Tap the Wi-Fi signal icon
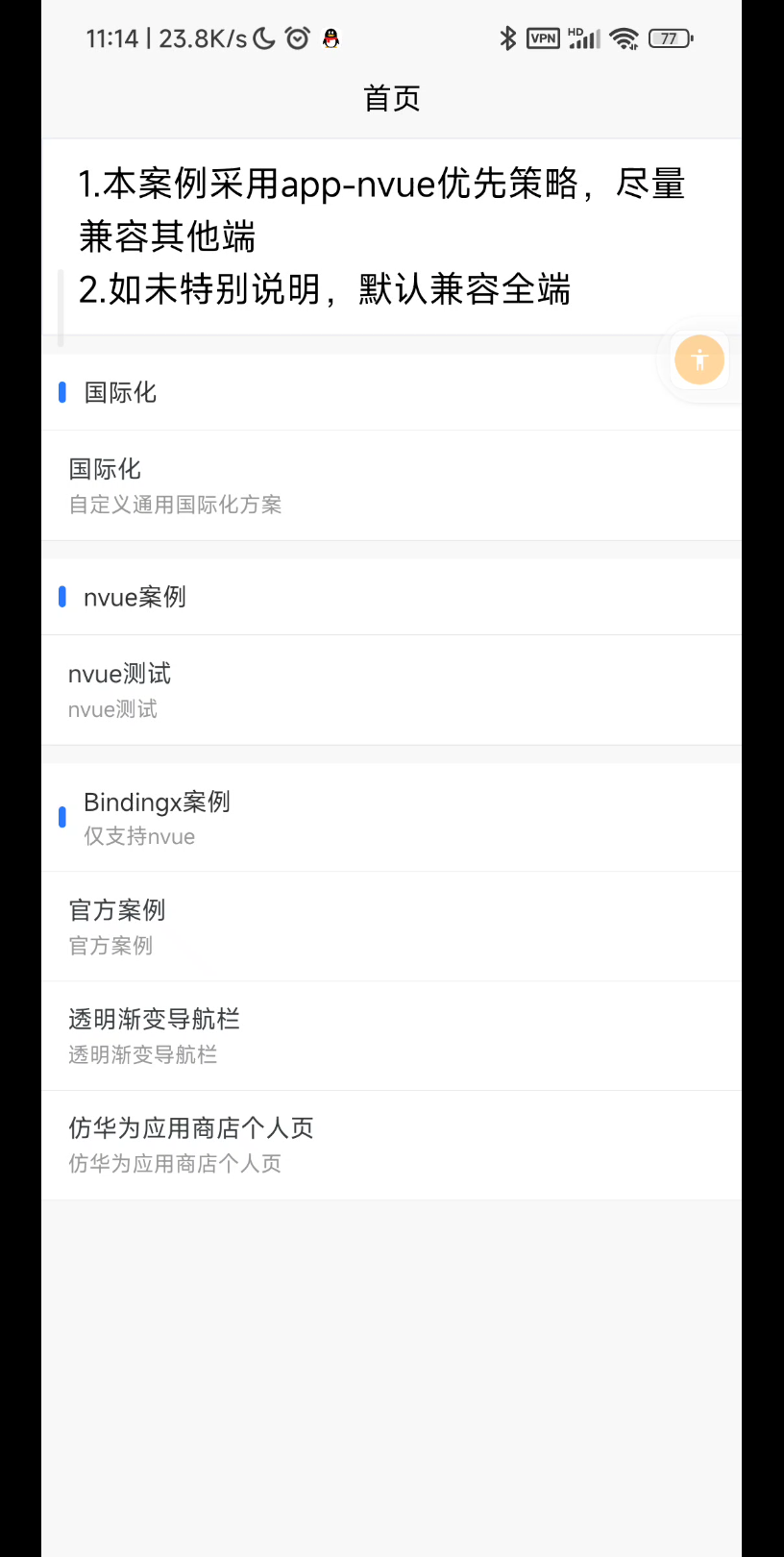This screenshot has height=1557, width=784. [625, 38]
